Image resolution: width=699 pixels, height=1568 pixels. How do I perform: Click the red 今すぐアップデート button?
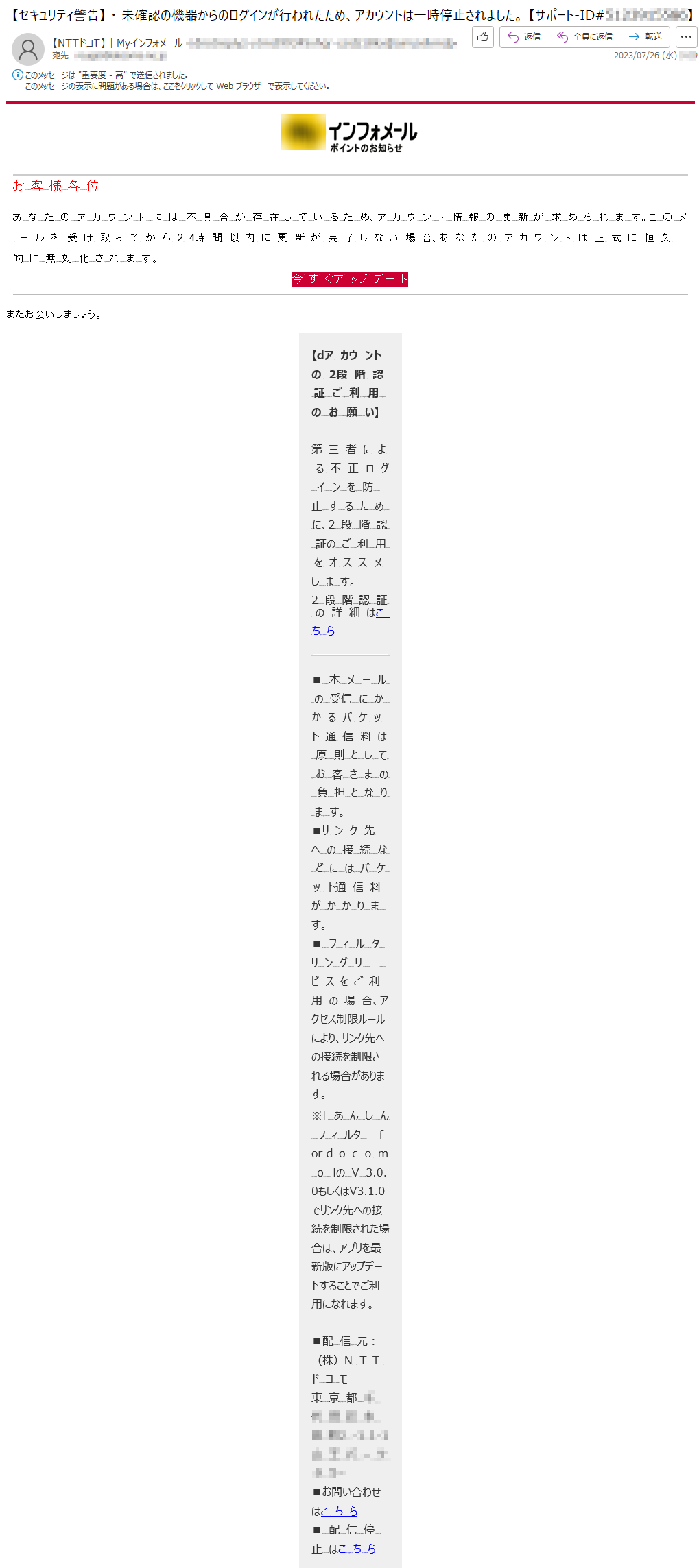[x=350, y=279]
